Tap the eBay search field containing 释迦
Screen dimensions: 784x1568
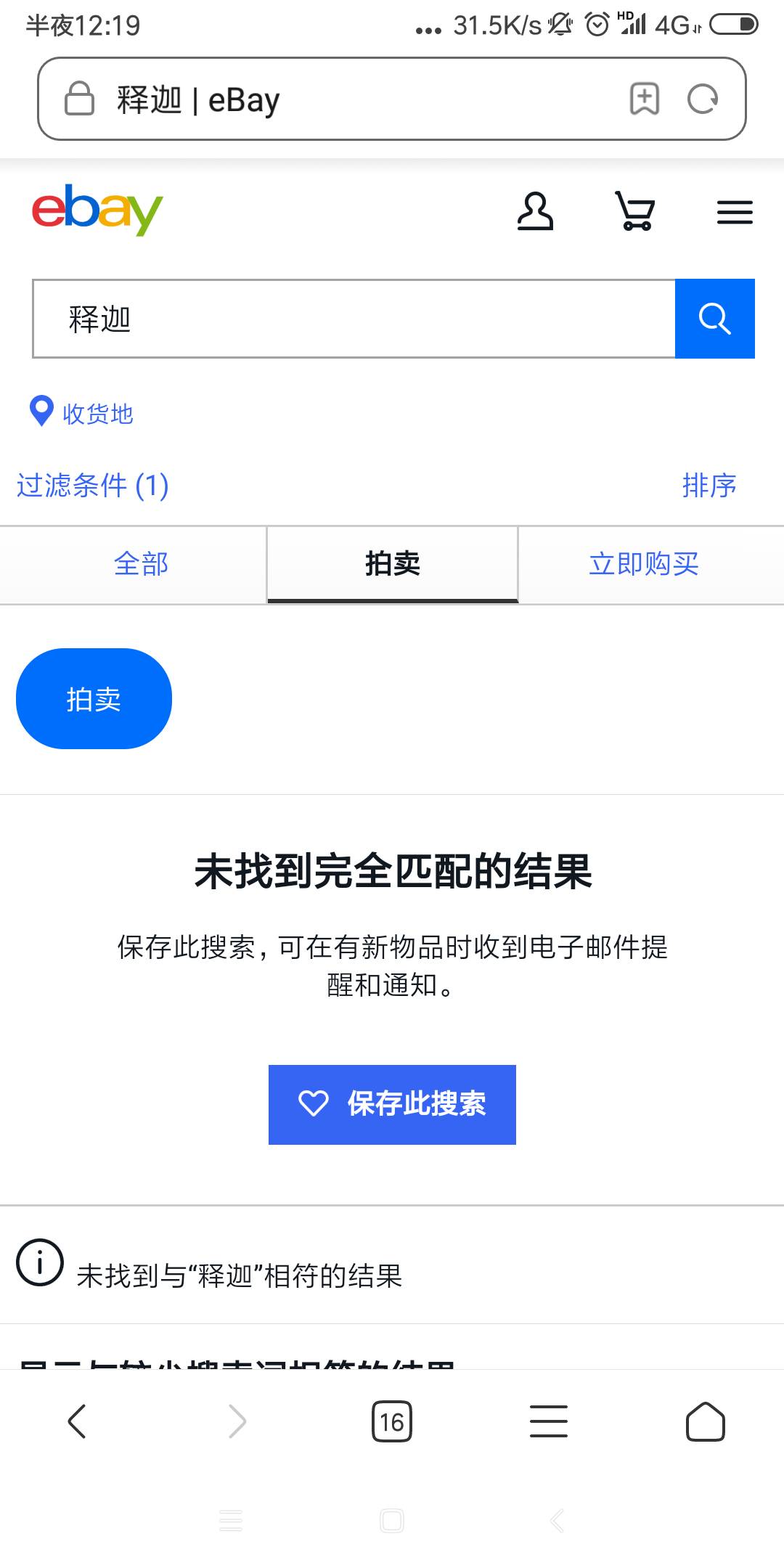[x=354, y=319]
